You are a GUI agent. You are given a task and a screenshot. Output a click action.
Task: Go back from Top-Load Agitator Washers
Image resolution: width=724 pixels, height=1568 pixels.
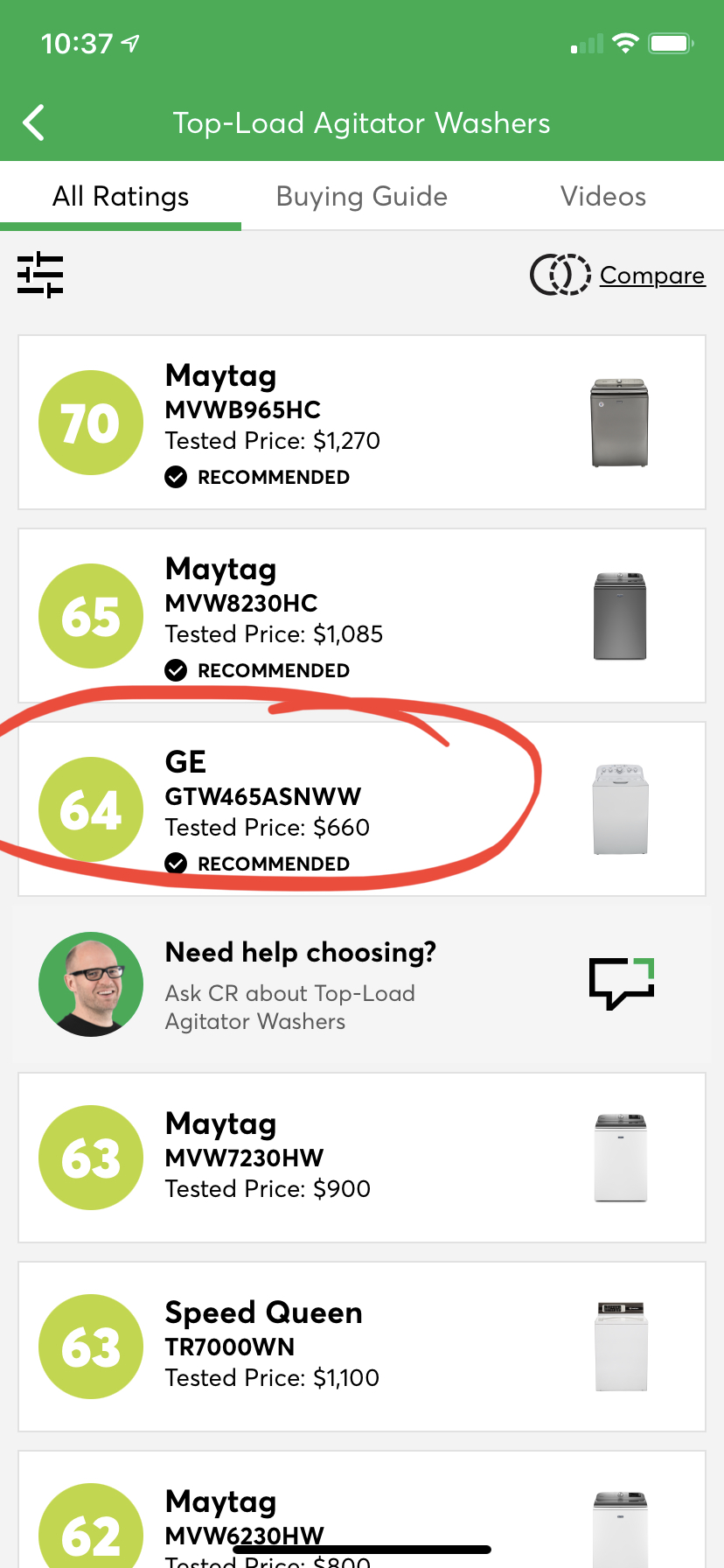click(34, 122)
